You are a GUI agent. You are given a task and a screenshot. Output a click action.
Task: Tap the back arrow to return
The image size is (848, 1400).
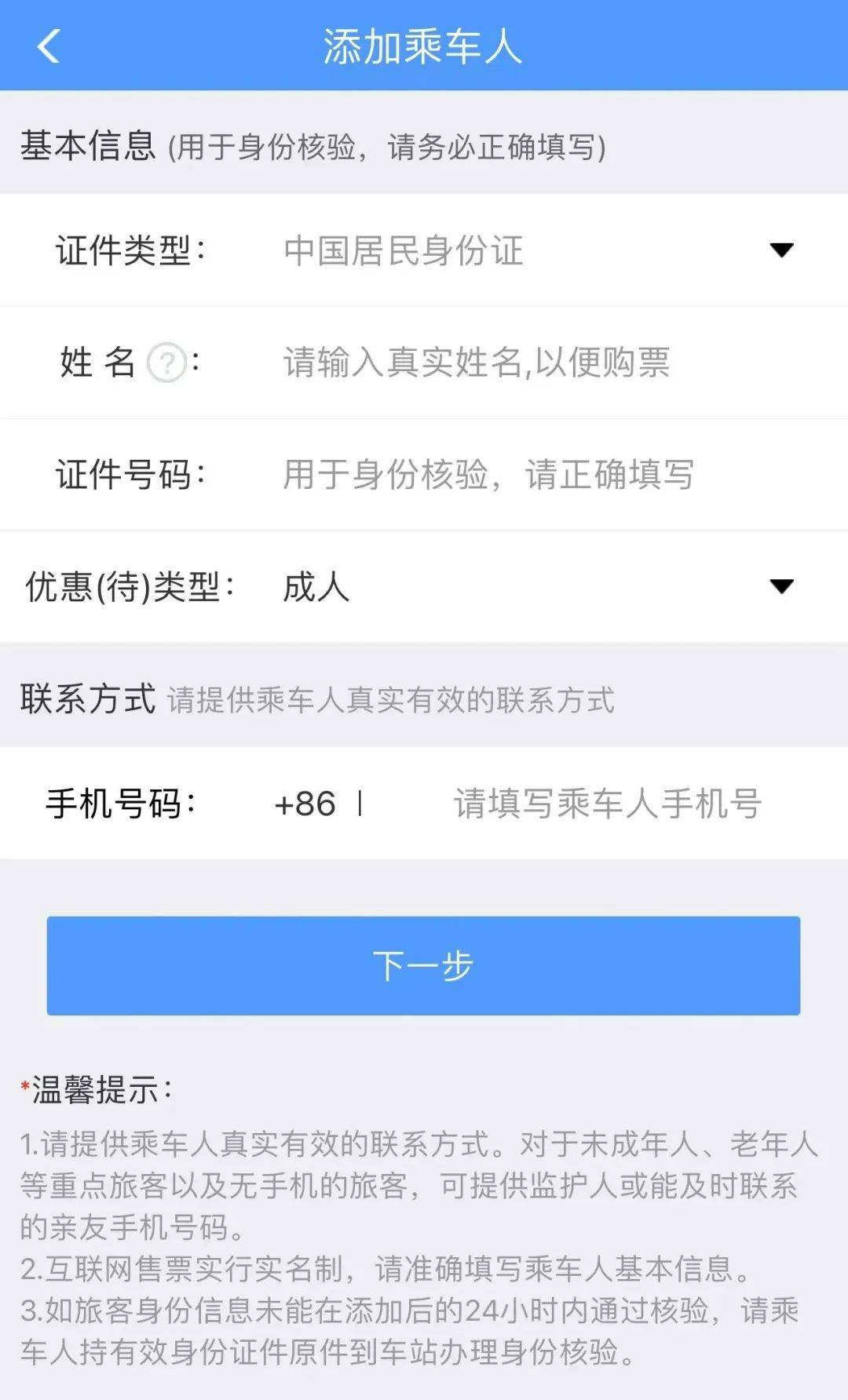[49, 46]
